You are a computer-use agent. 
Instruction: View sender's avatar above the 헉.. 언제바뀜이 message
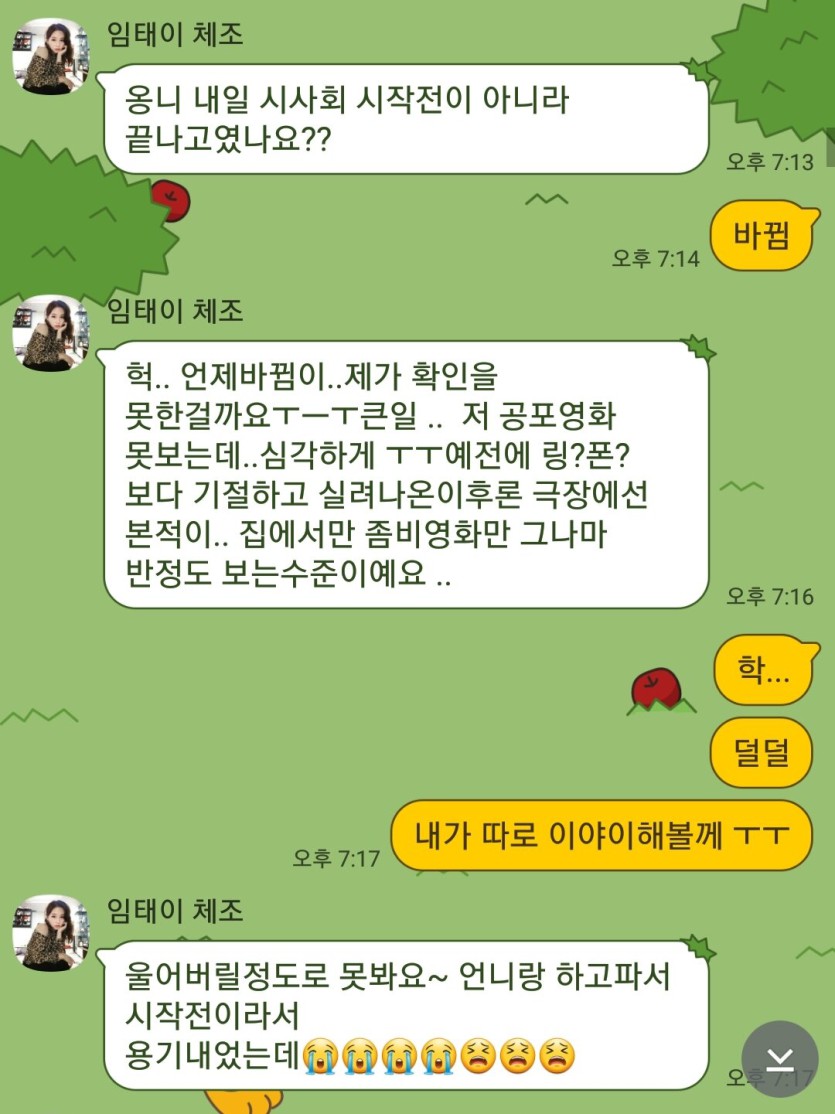pos(50,332)
